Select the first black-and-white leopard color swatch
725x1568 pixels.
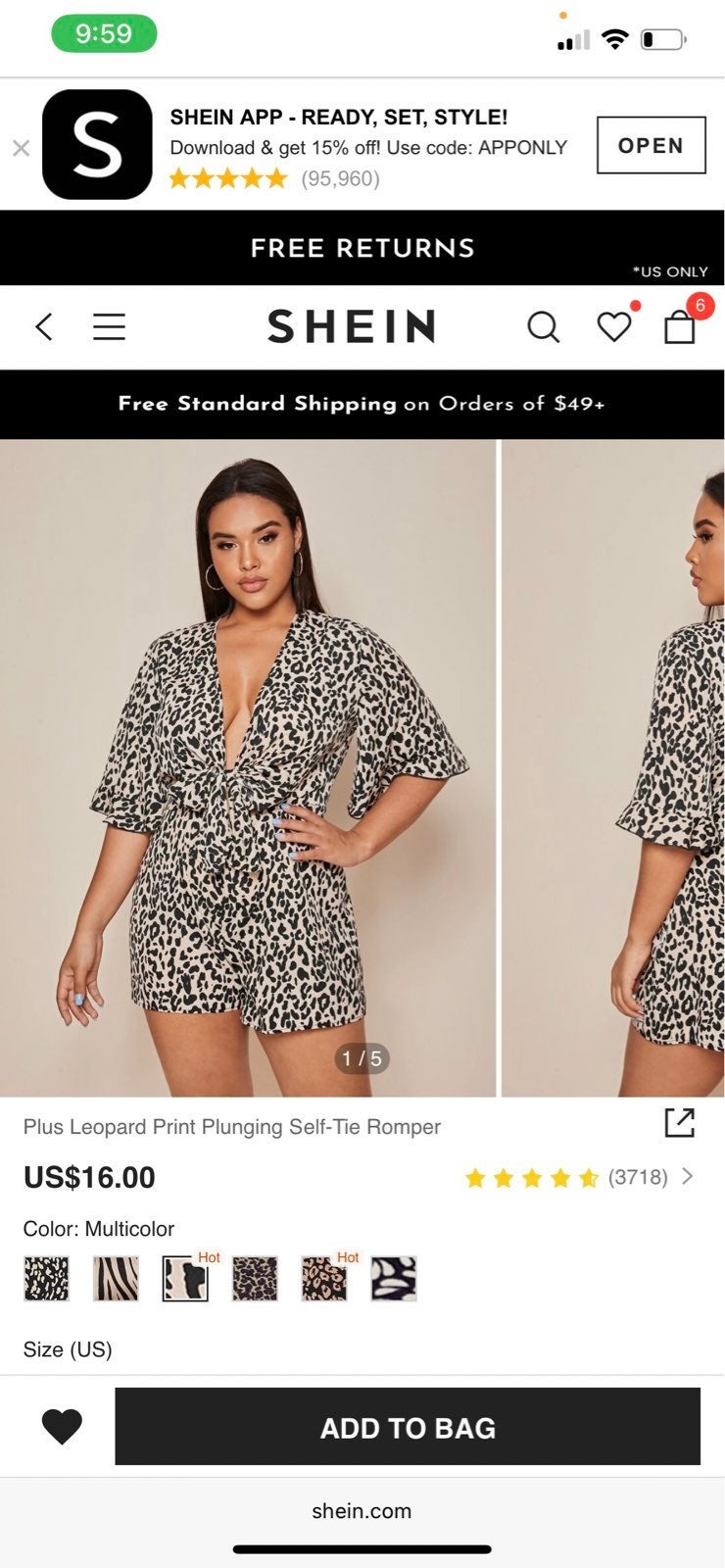click(46, 1278)
